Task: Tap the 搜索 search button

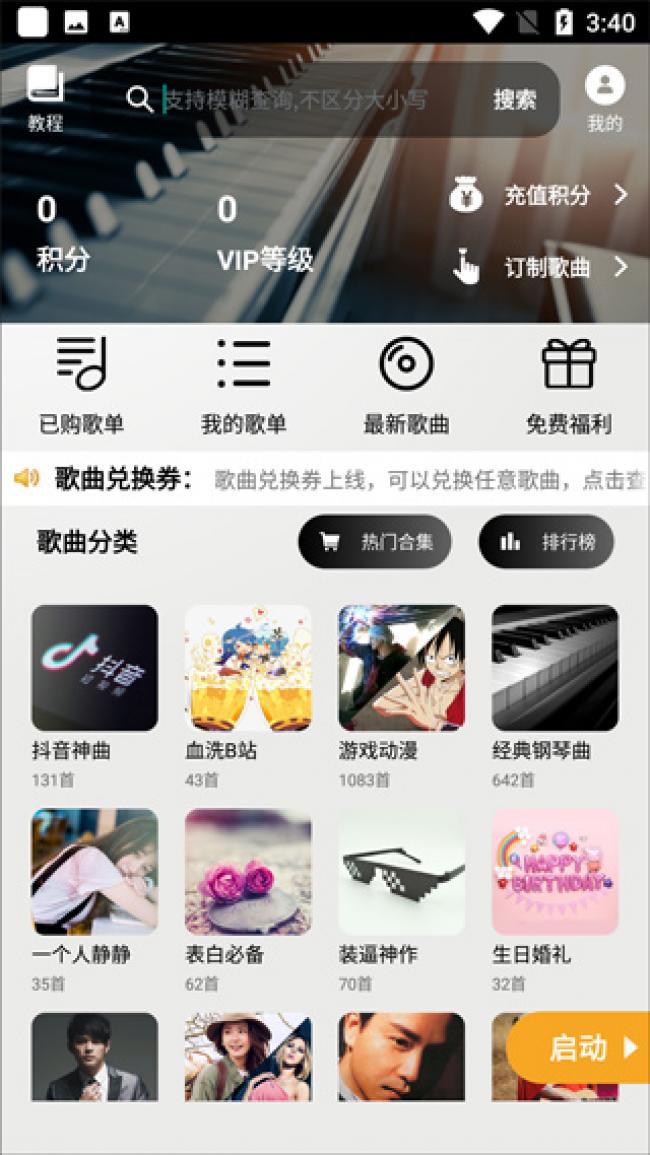Action: click(514, 99)
